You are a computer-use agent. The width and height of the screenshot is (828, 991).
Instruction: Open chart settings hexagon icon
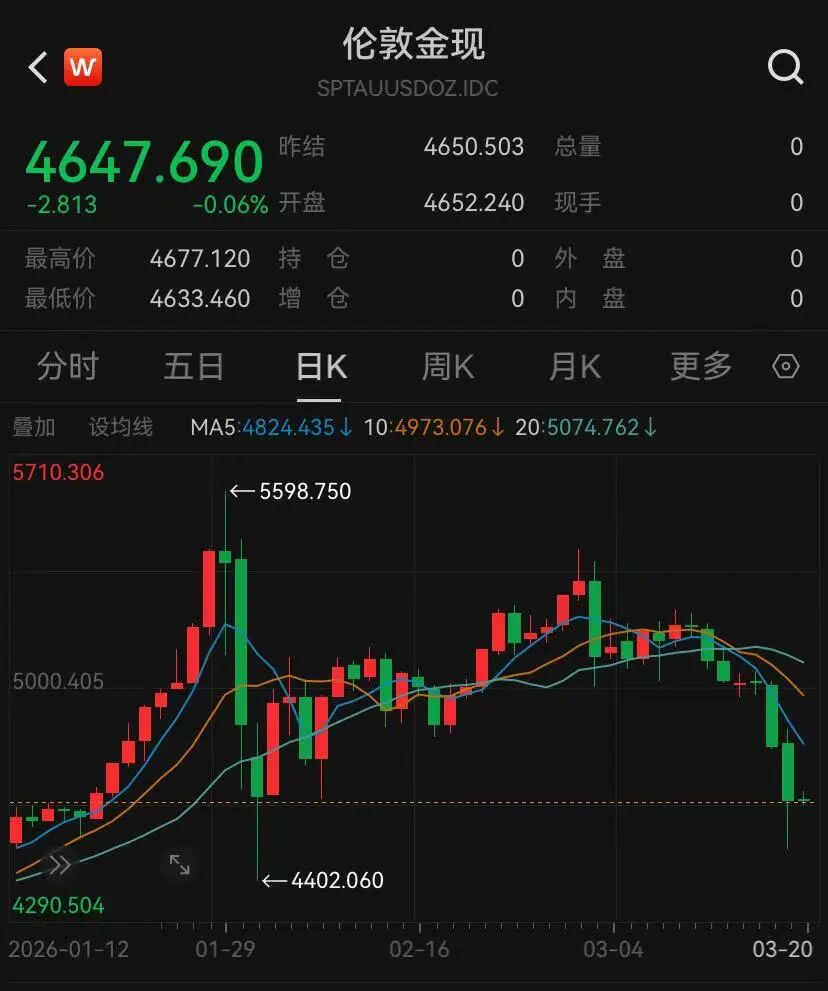(x=786, y=367)
